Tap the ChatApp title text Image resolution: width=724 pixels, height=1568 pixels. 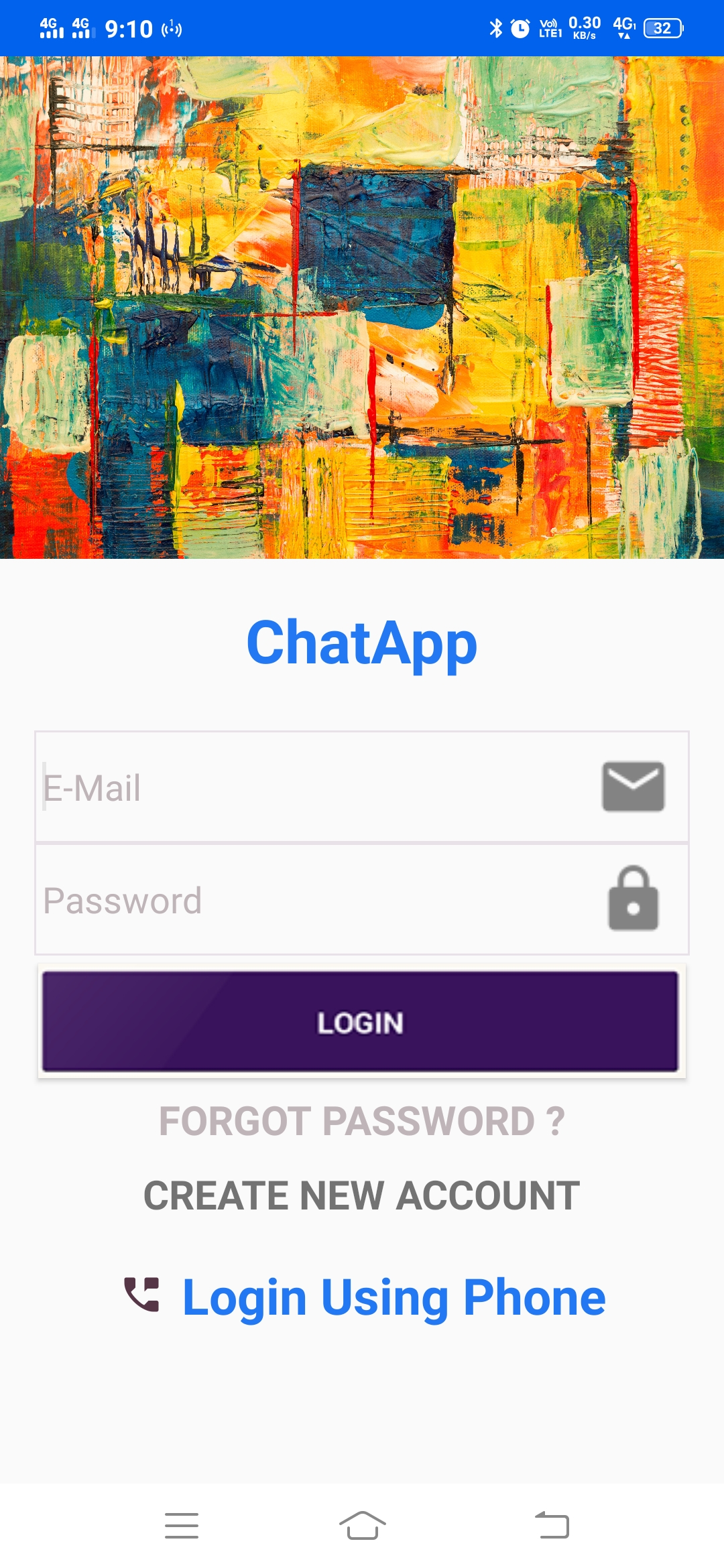tap(362, 645)
